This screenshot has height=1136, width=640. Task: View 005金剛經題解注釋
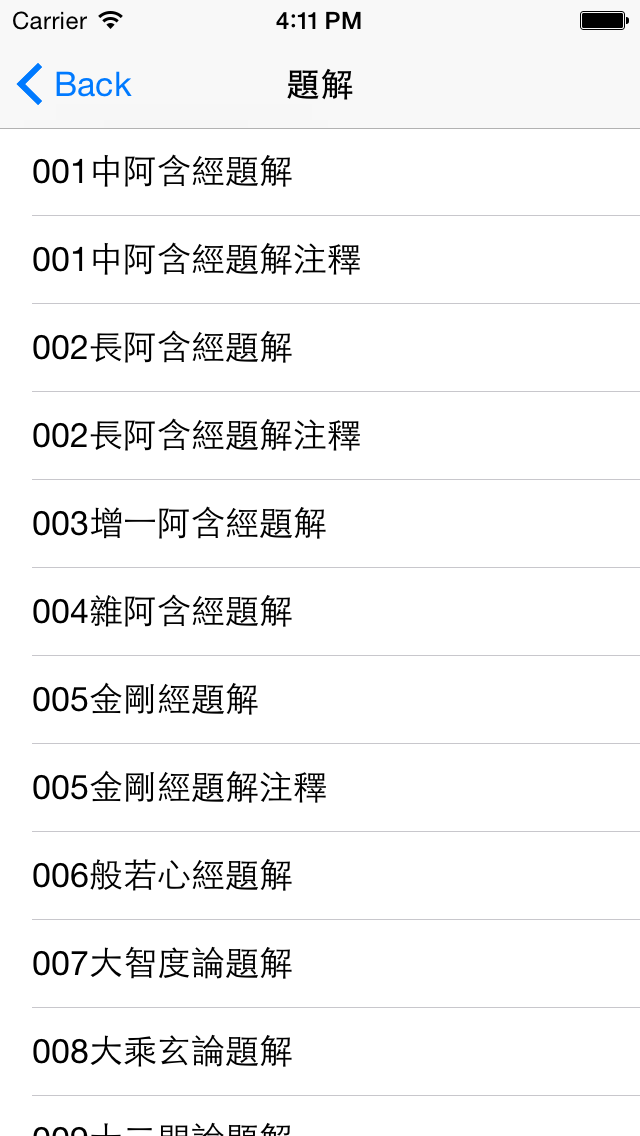click(x=179, y=788)
